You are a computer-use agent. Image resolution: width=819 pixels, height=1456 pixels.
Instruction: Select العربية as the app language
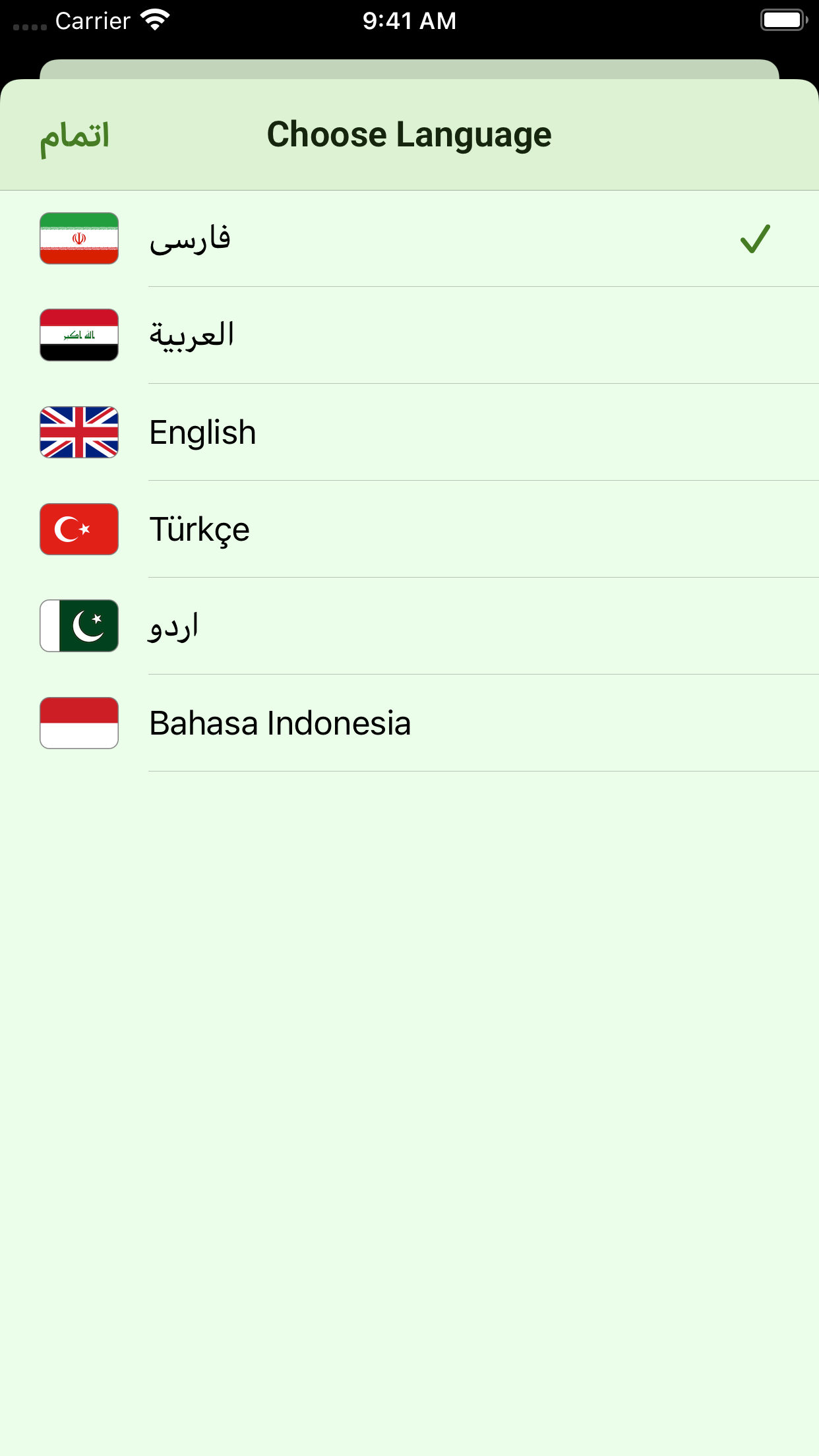pyautogui.click(x=409, y=335)
